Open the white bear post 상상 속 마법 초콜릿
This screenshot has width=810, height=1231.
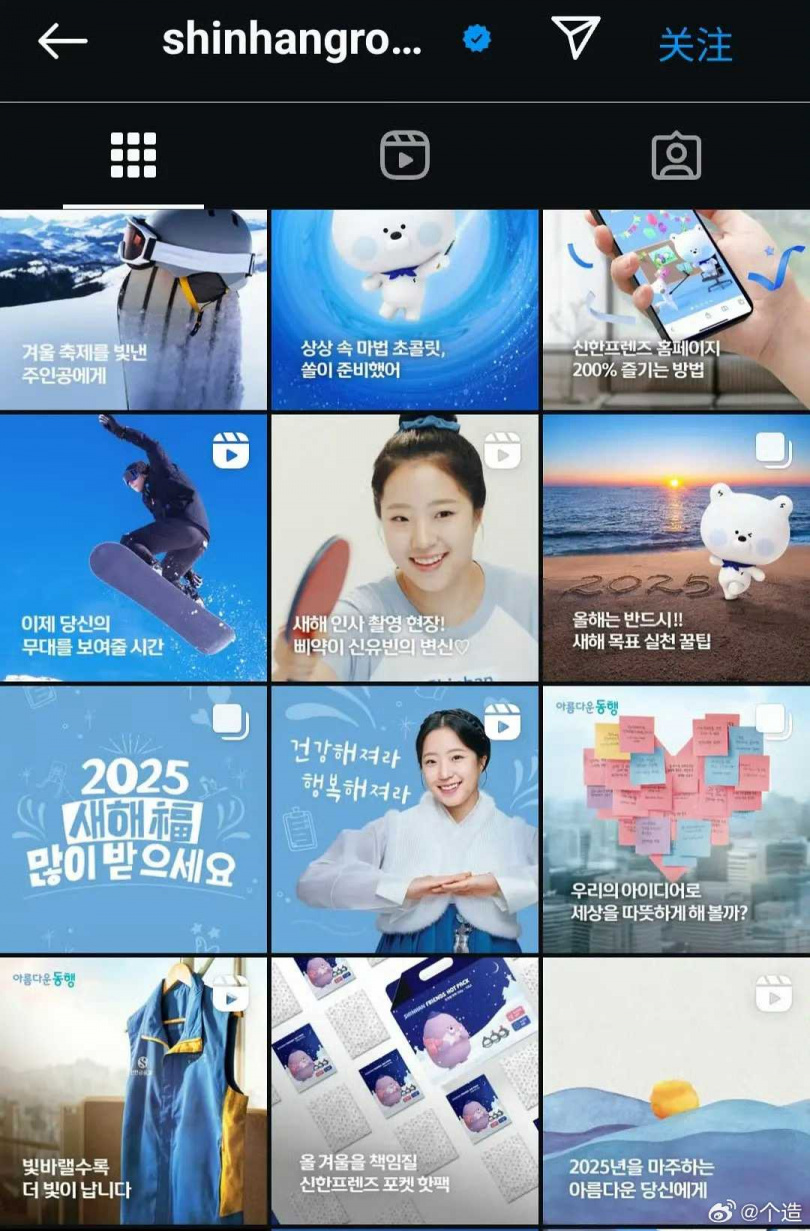(404, 310)
